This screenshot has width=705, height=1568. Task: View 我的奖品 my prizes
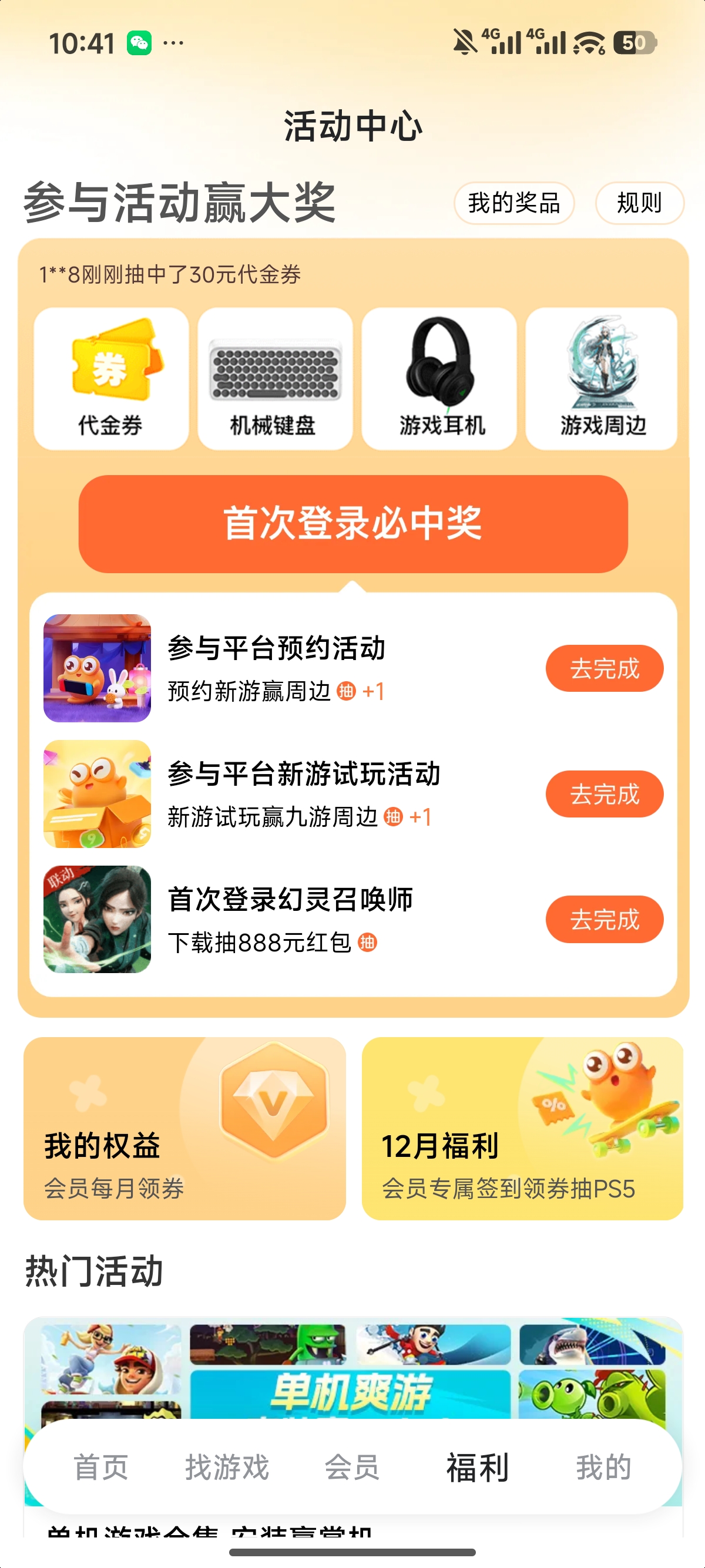coord(515,204)
